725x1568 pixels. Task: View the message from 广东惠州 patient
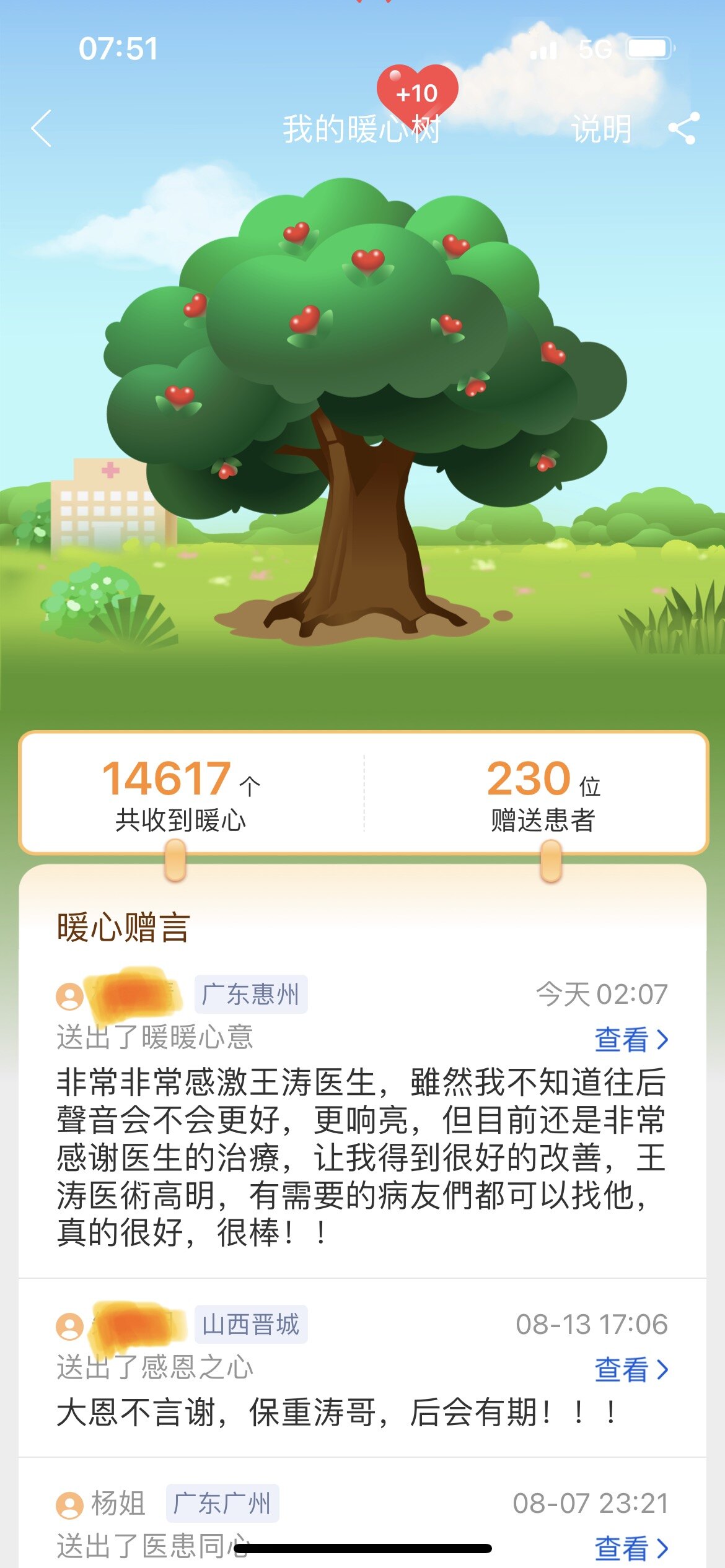click(x=631, y=1040)
